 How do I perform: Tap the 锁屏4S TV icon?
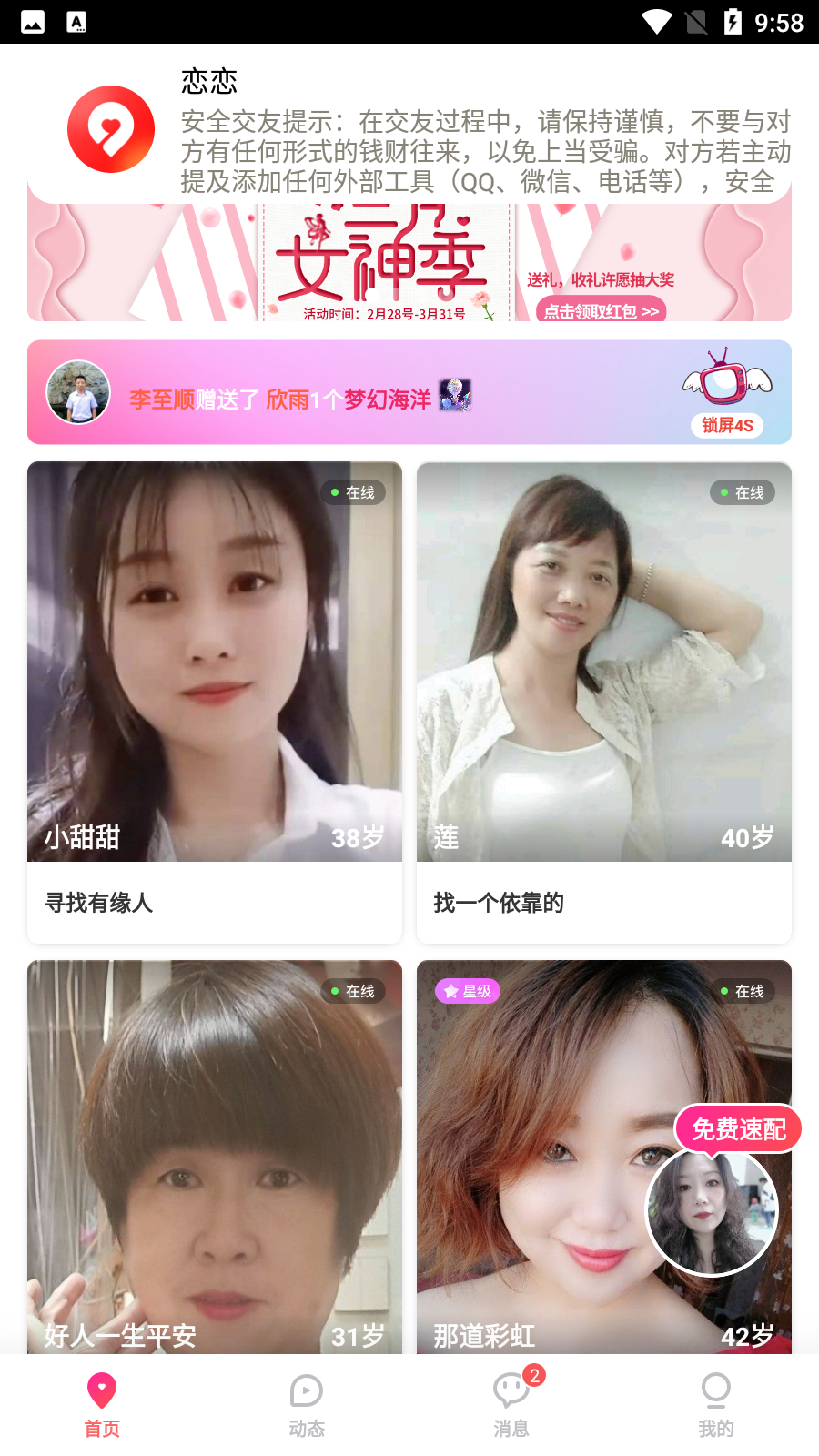click(727, 390)
